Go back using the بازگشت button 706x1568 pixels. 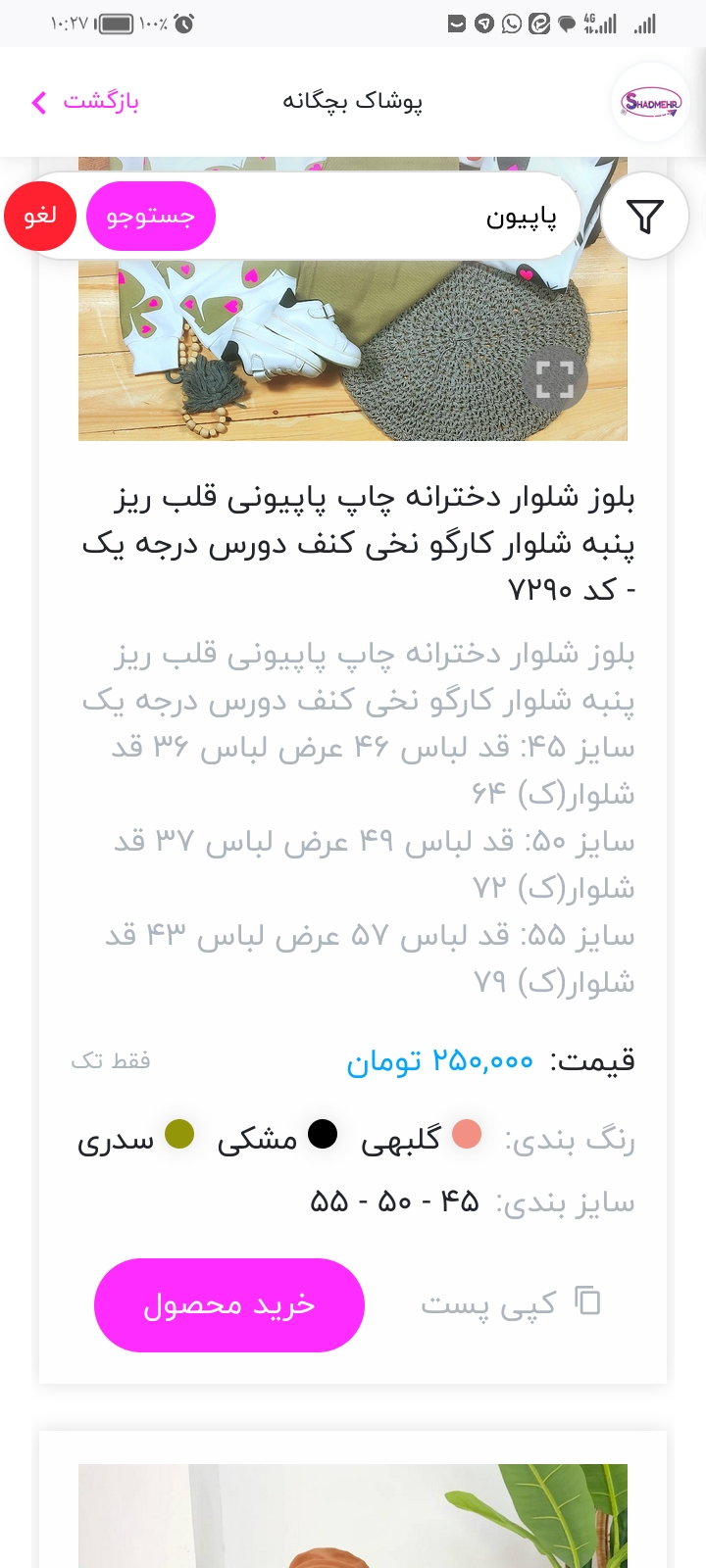coord(86,102)
